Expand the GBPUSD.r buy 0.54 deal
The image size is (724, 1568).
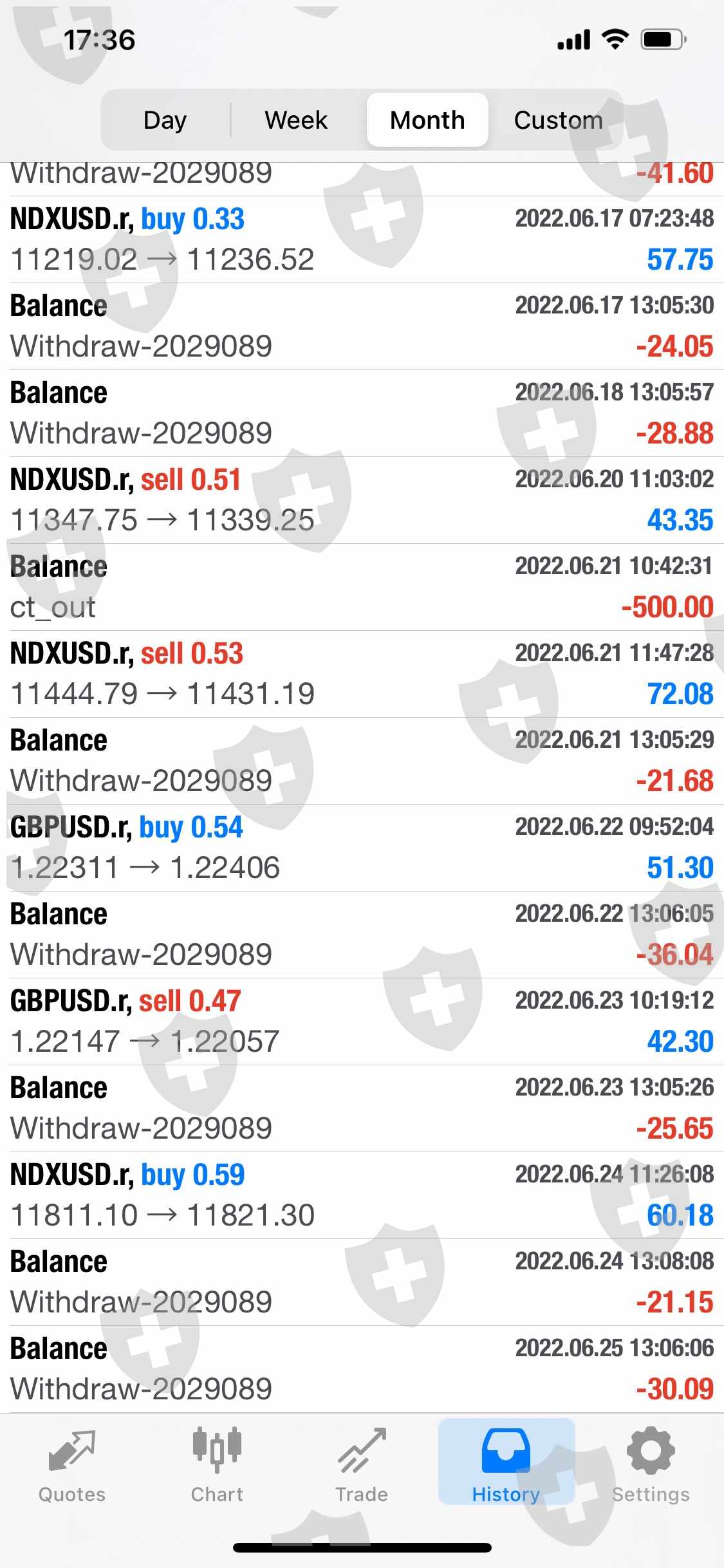coord(362,848)
